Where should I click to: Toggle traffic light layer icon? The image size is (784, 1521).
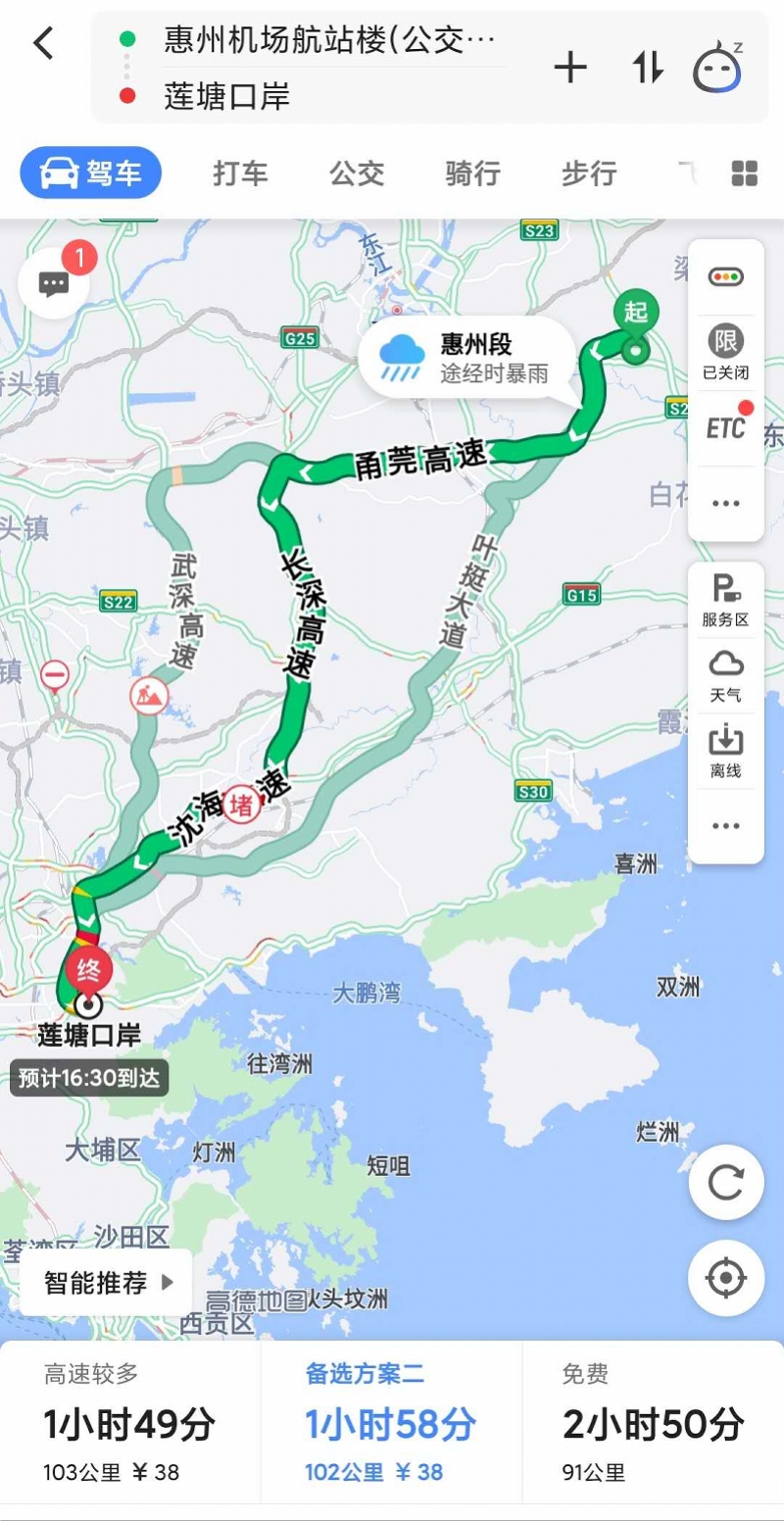726,277
